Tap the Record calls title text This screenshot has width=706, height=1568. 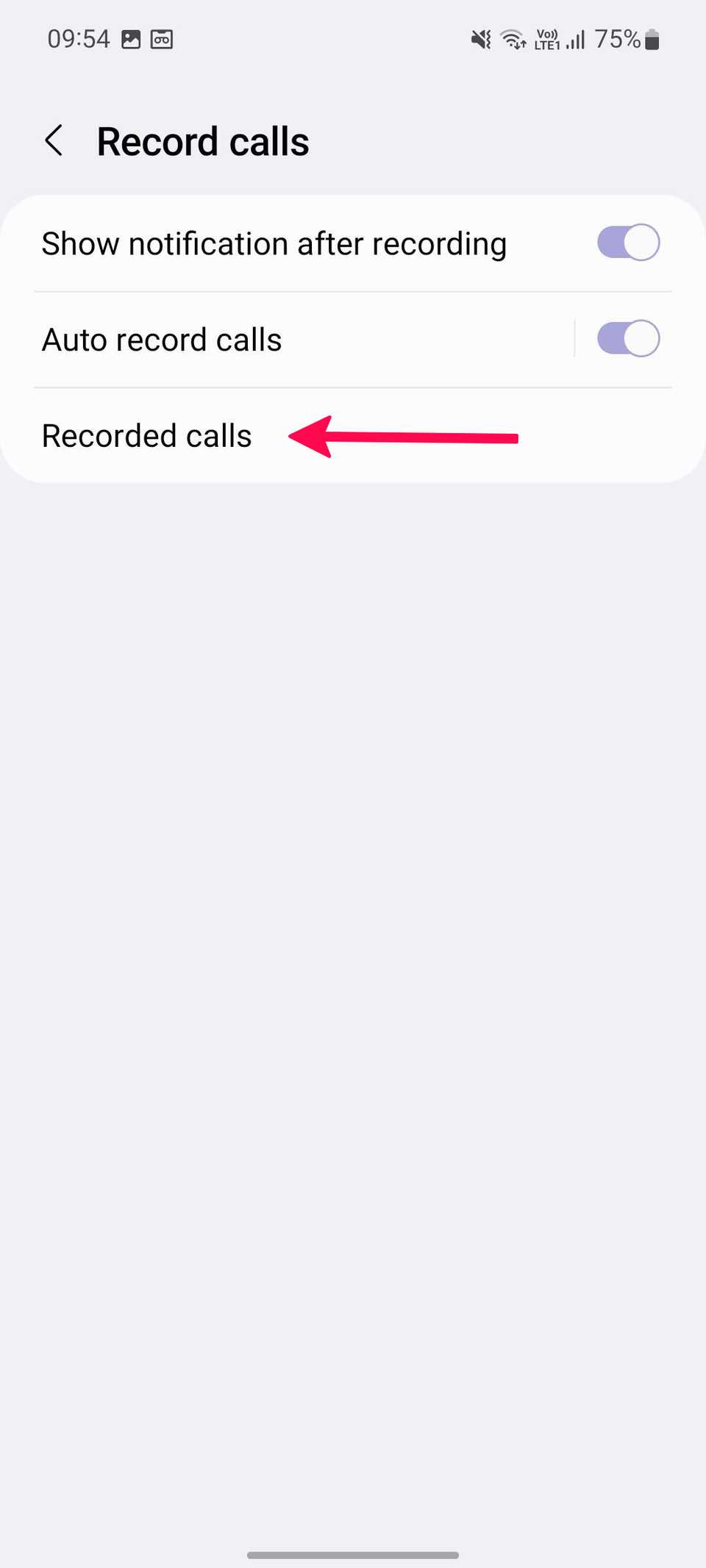coord(203,140)
